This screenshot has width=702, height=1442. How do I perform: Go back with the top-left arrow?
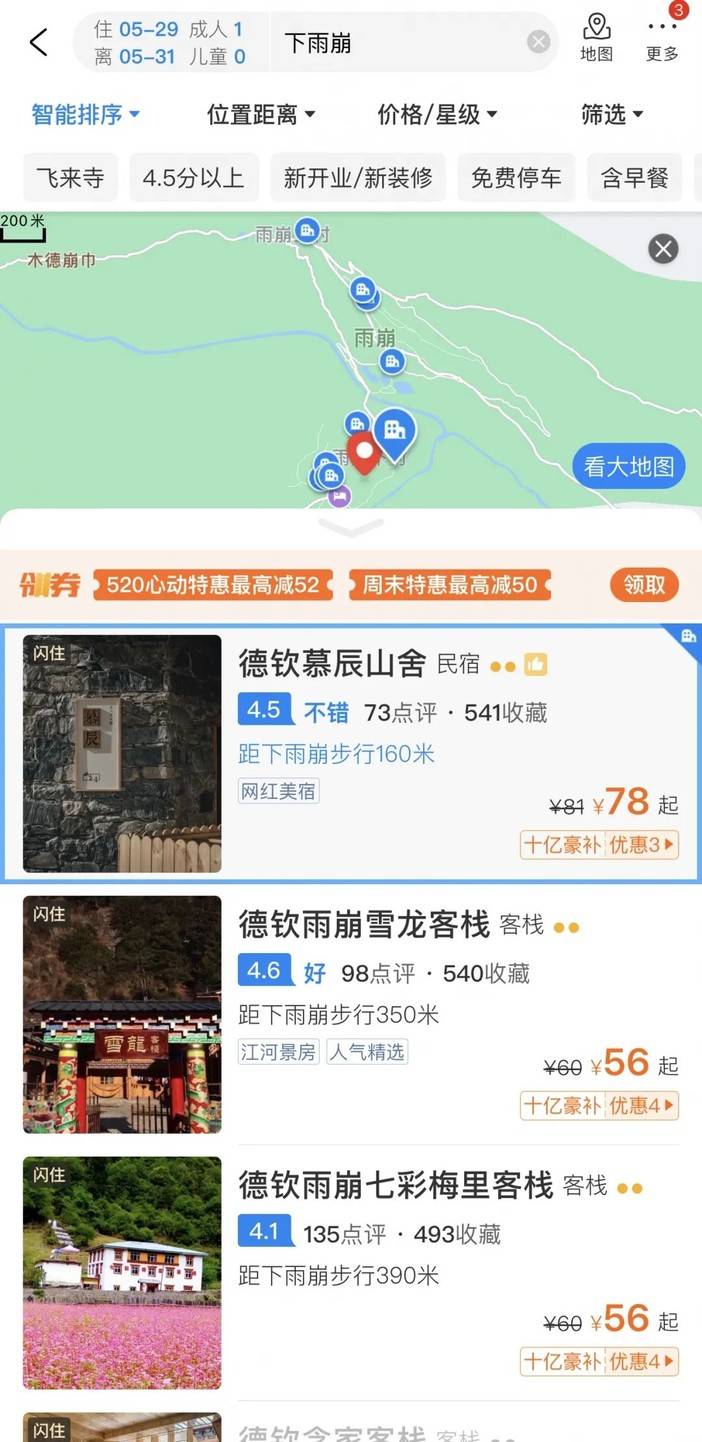38,42
